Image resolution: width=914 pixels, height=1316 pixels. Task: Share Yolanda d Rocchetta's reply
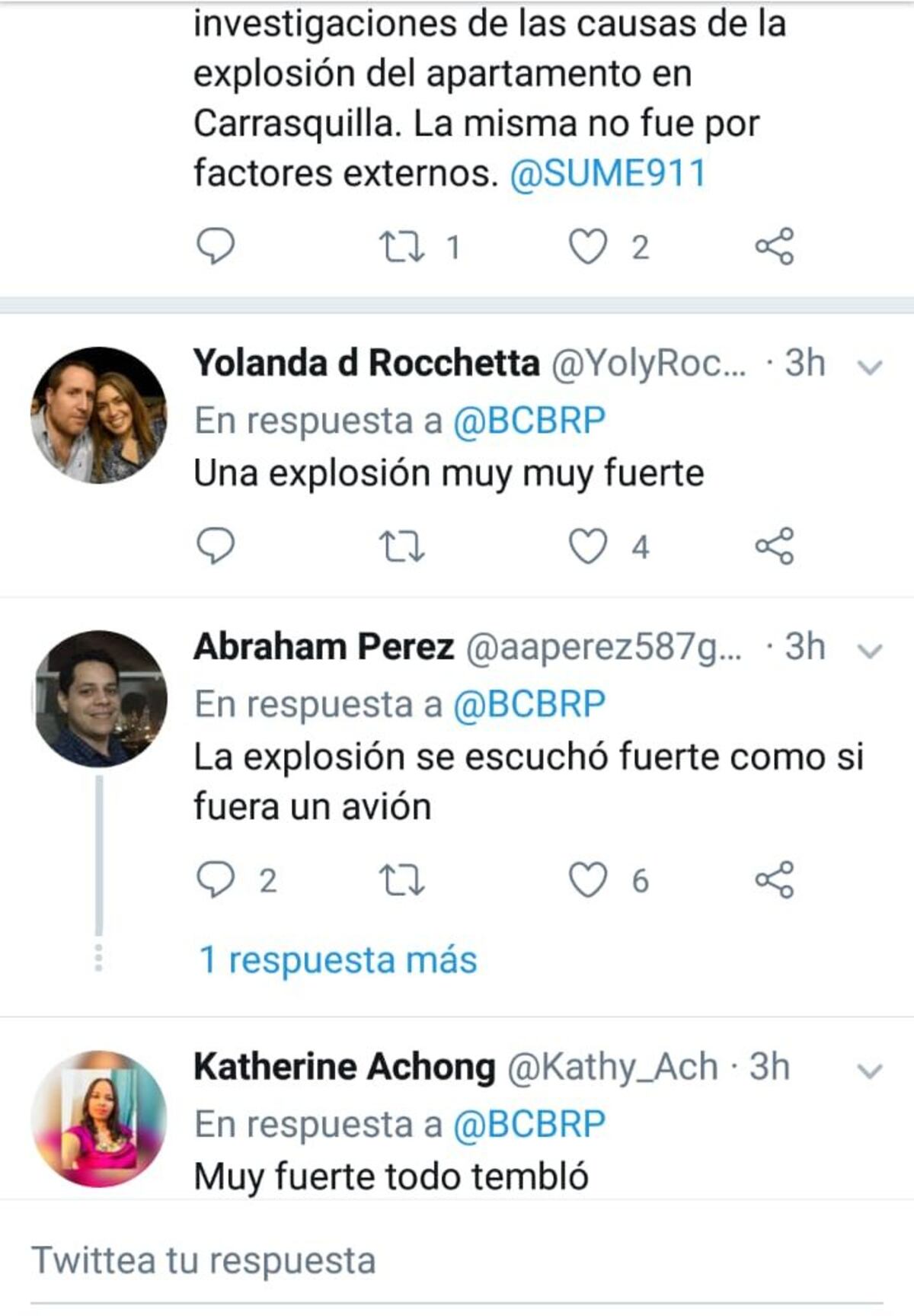[x=776, y=547]
